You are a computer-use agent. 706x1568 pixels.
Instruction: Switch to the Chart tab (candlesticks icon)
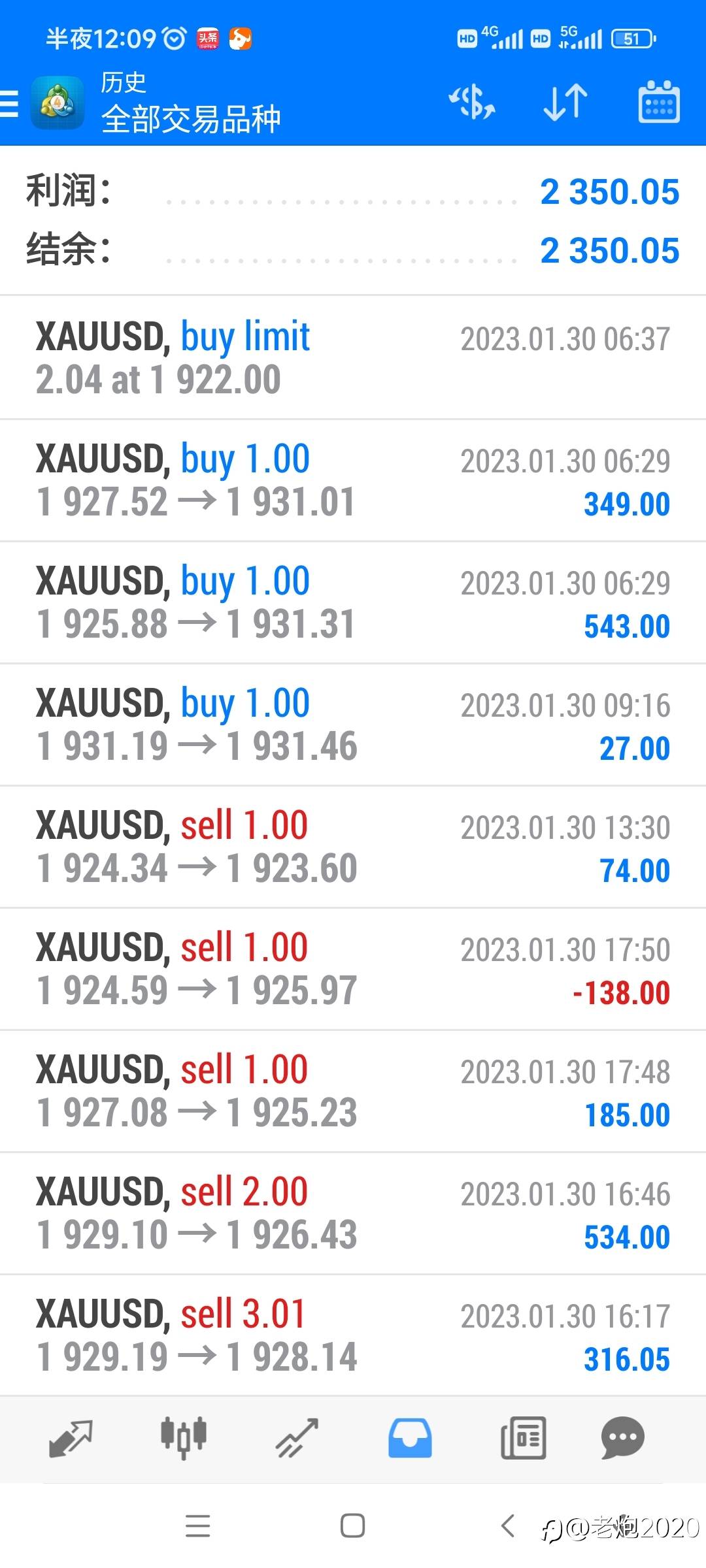(x=184, y=1439)
